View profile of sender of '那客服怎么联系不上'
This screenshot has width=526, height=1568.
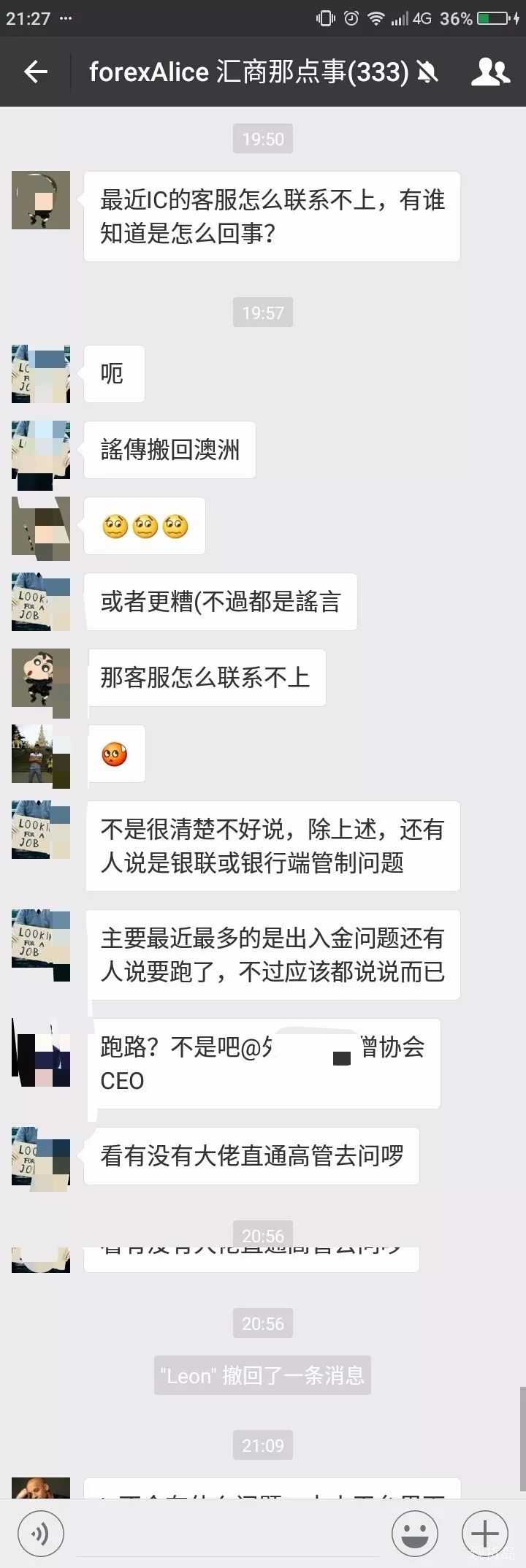(41, 678)
